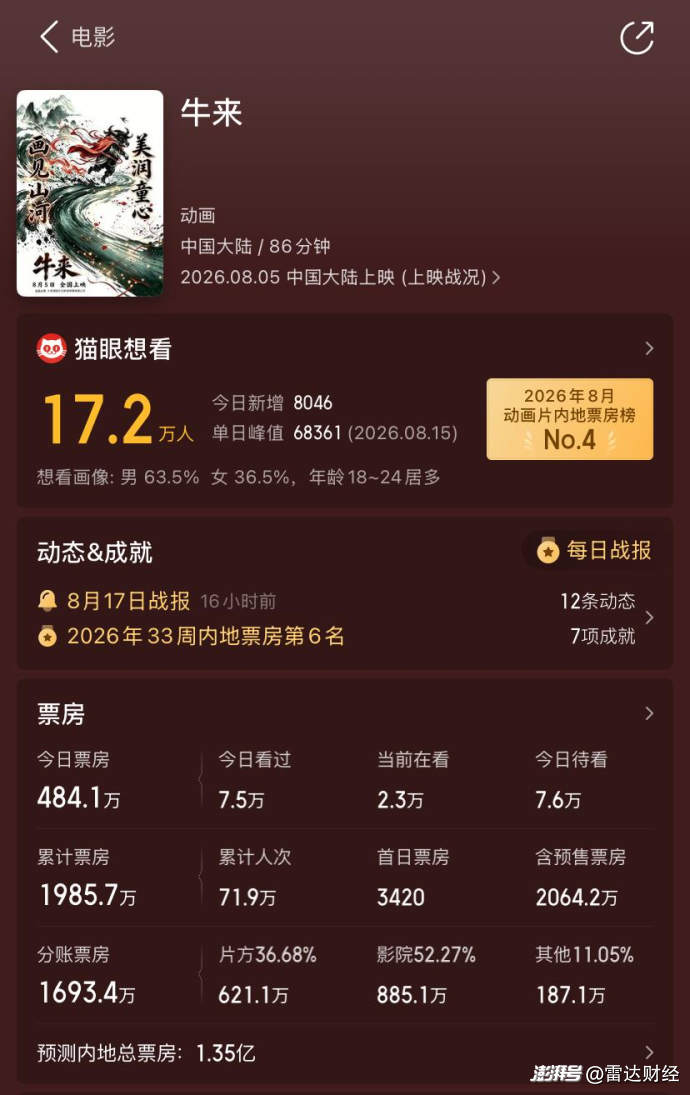The image size is (690, 1095).
Task: Open the 2026年8月 动画片内地票房榜 No.4 badge
Action: click(x=570, y=419)
